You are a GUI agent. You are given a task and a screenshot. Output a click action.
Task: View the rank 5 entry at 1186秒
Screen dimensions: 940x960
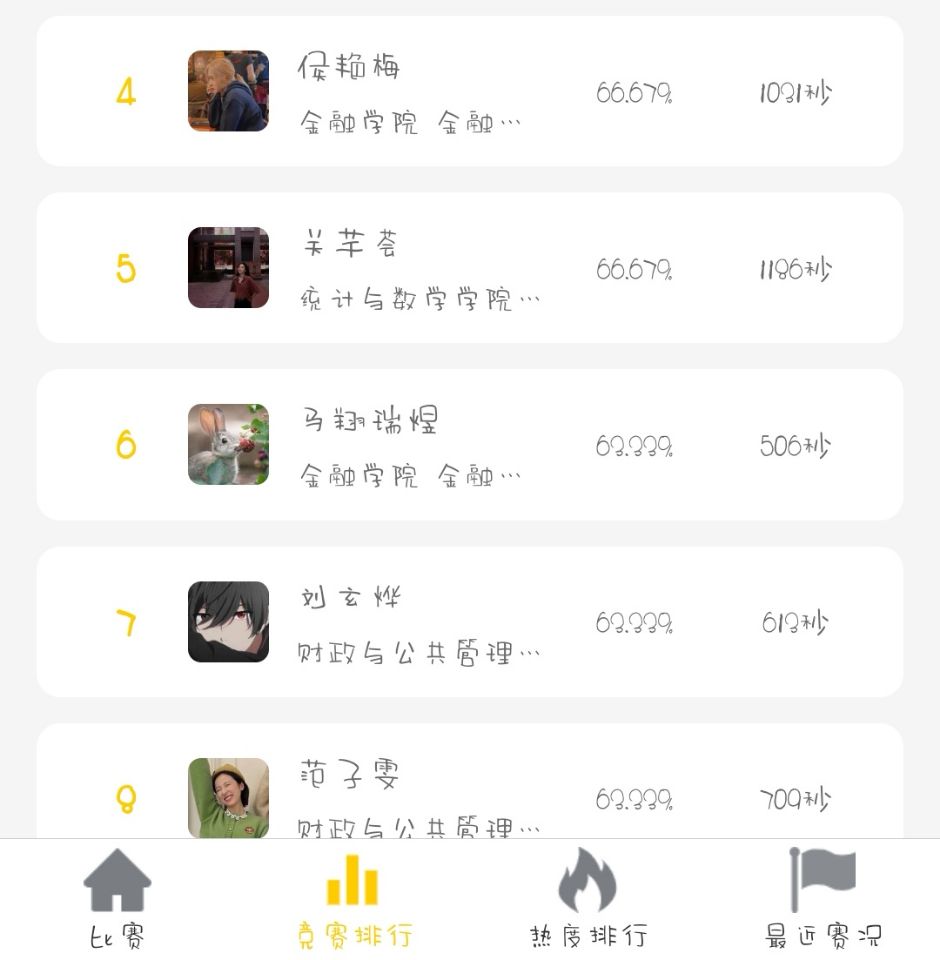pyautogui.click(x=469, y=268)
